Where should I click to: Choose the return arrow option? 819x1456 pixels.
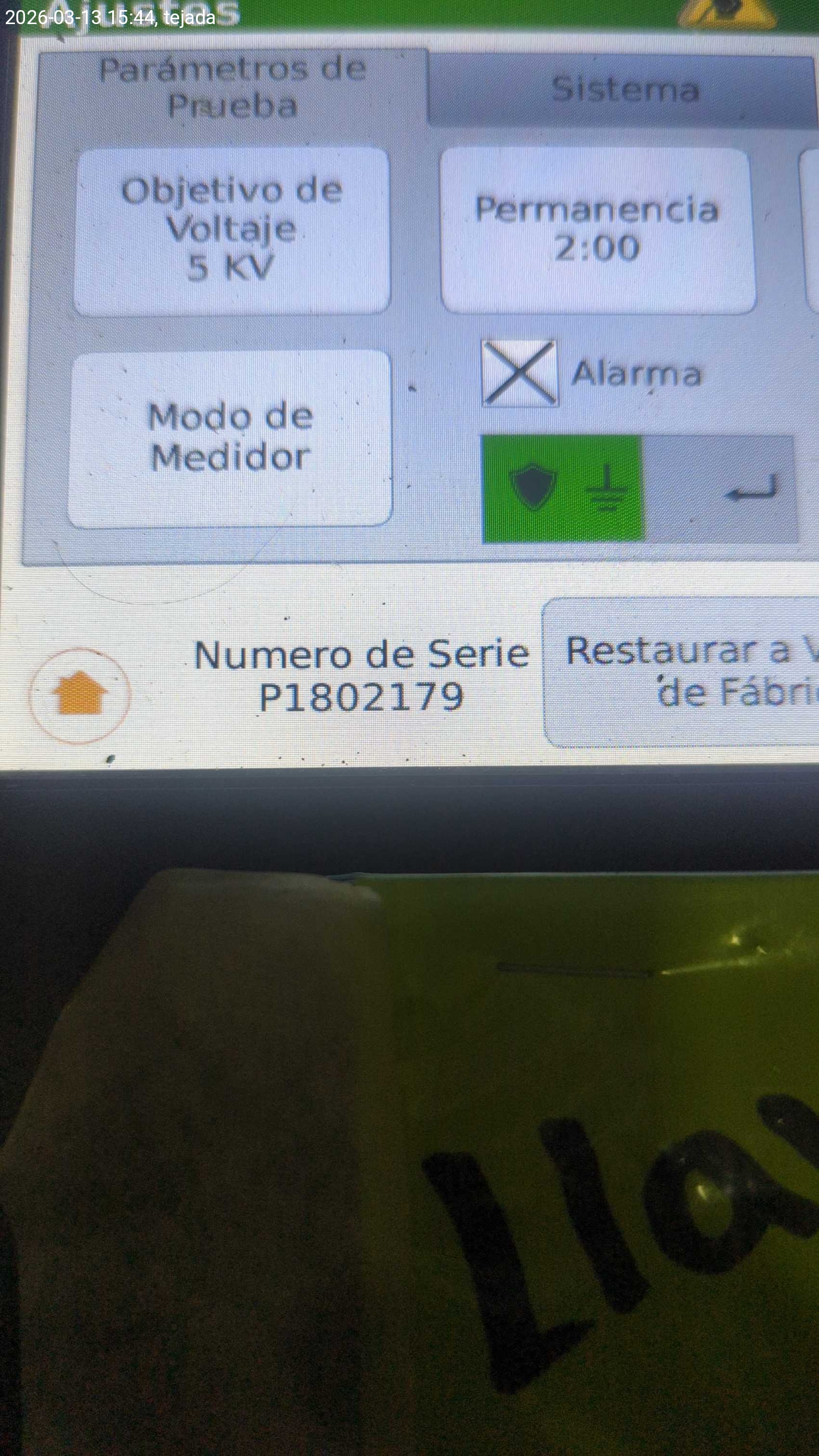point(721,489)
